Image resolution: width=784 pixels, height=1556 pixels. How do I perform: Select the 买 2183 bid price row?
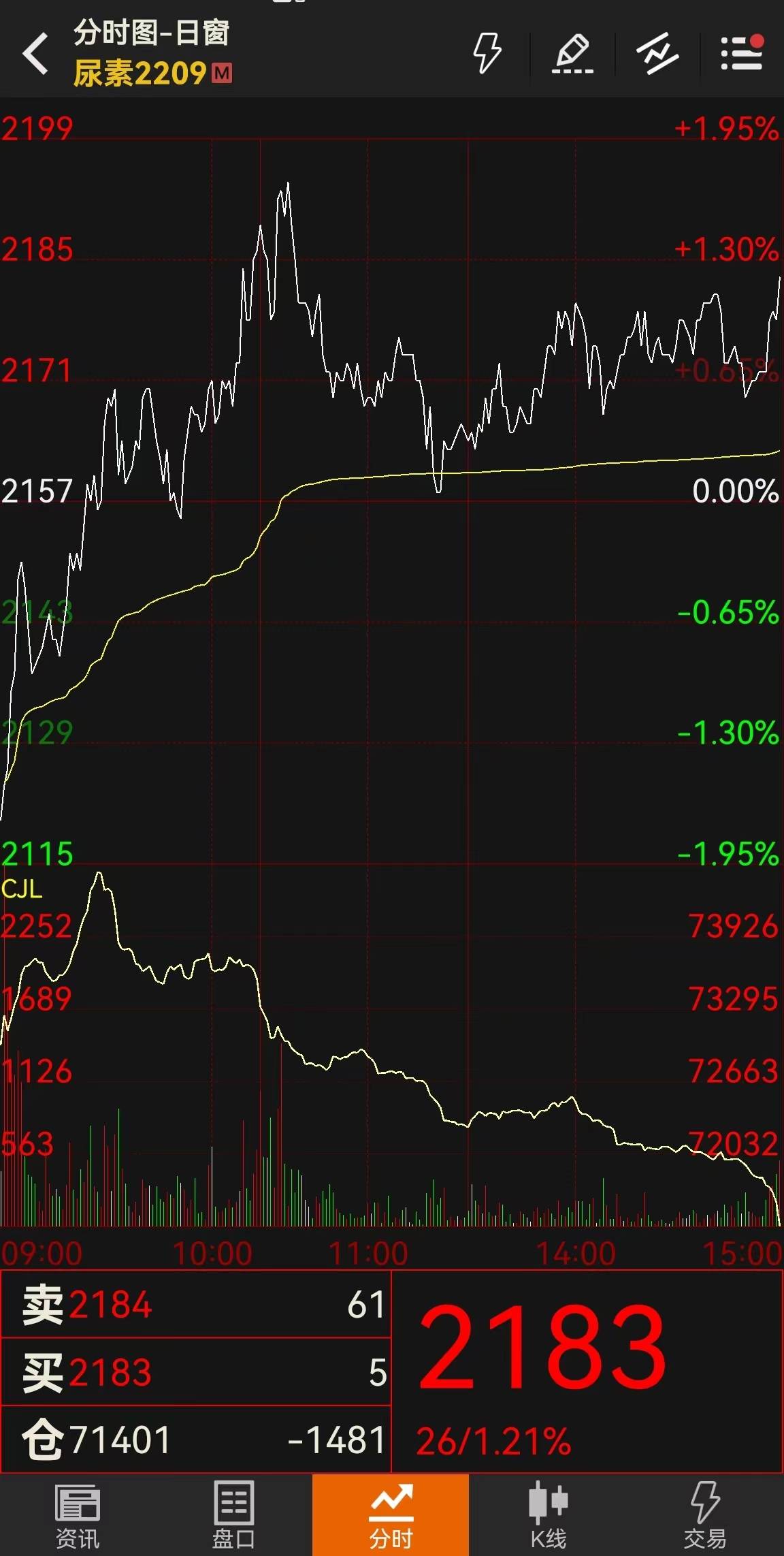[196, 1371]
